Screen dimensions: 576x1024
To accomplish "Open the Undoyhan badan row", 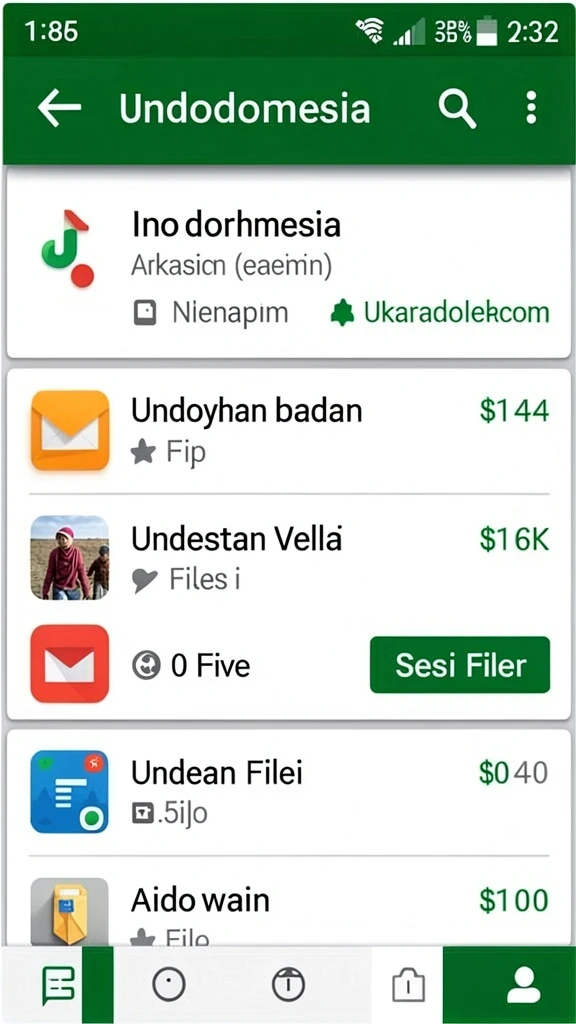I will 288,431.
